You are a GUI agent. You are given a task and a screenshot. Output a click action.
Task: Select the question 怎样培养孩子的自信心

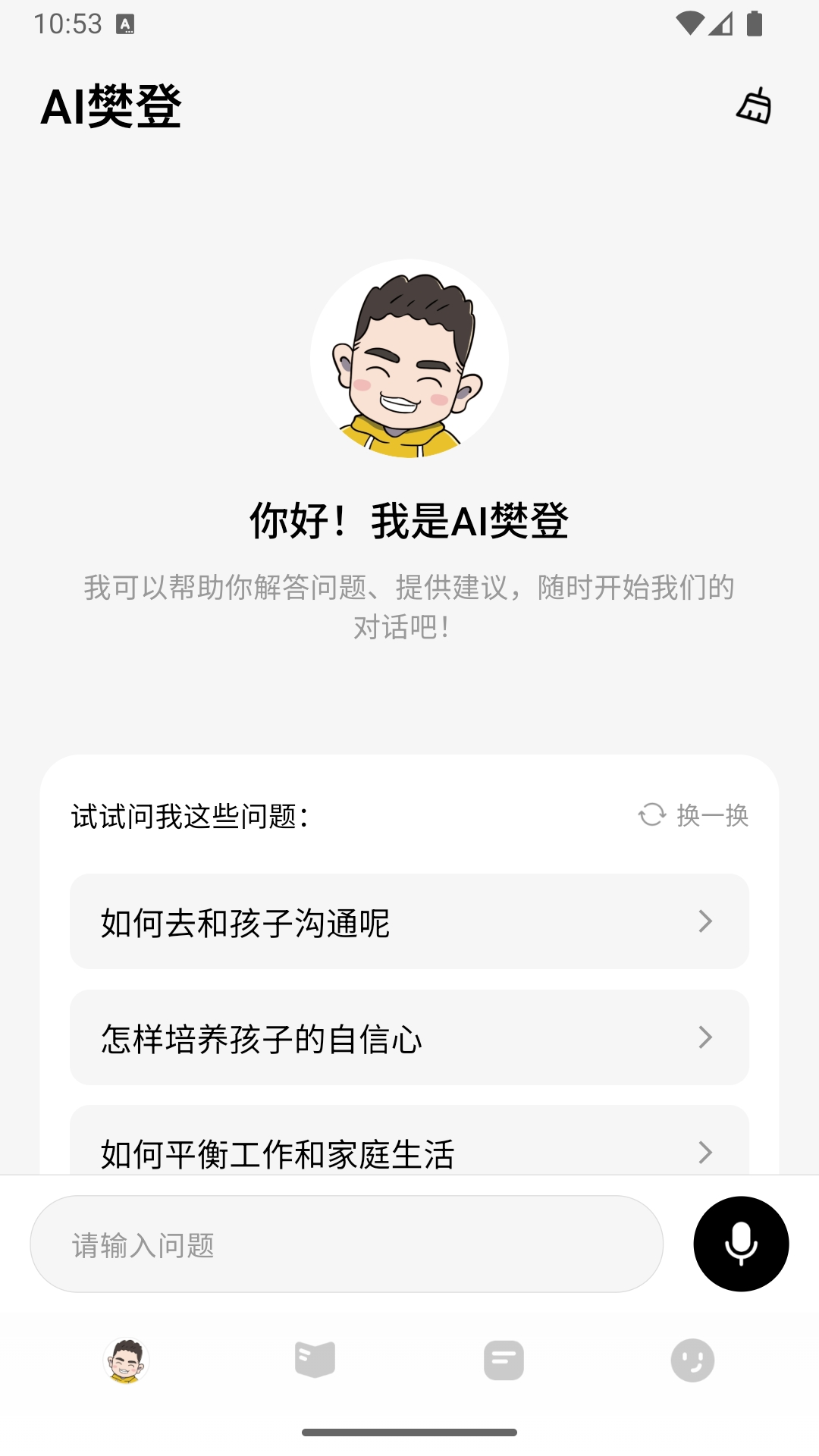click(x=409, y=1037)
